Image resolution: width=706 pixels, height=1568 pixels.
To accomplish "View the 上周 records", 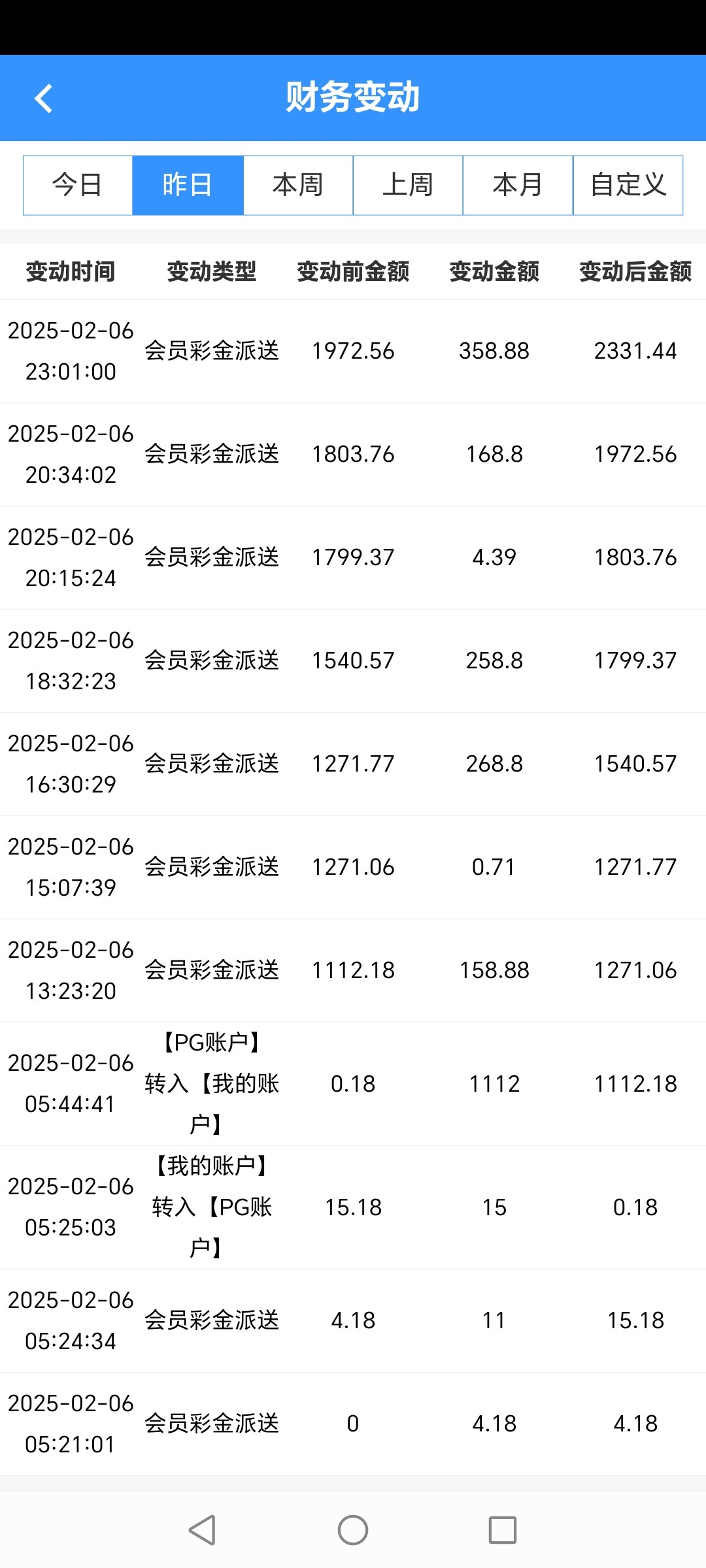I will 408,186.
